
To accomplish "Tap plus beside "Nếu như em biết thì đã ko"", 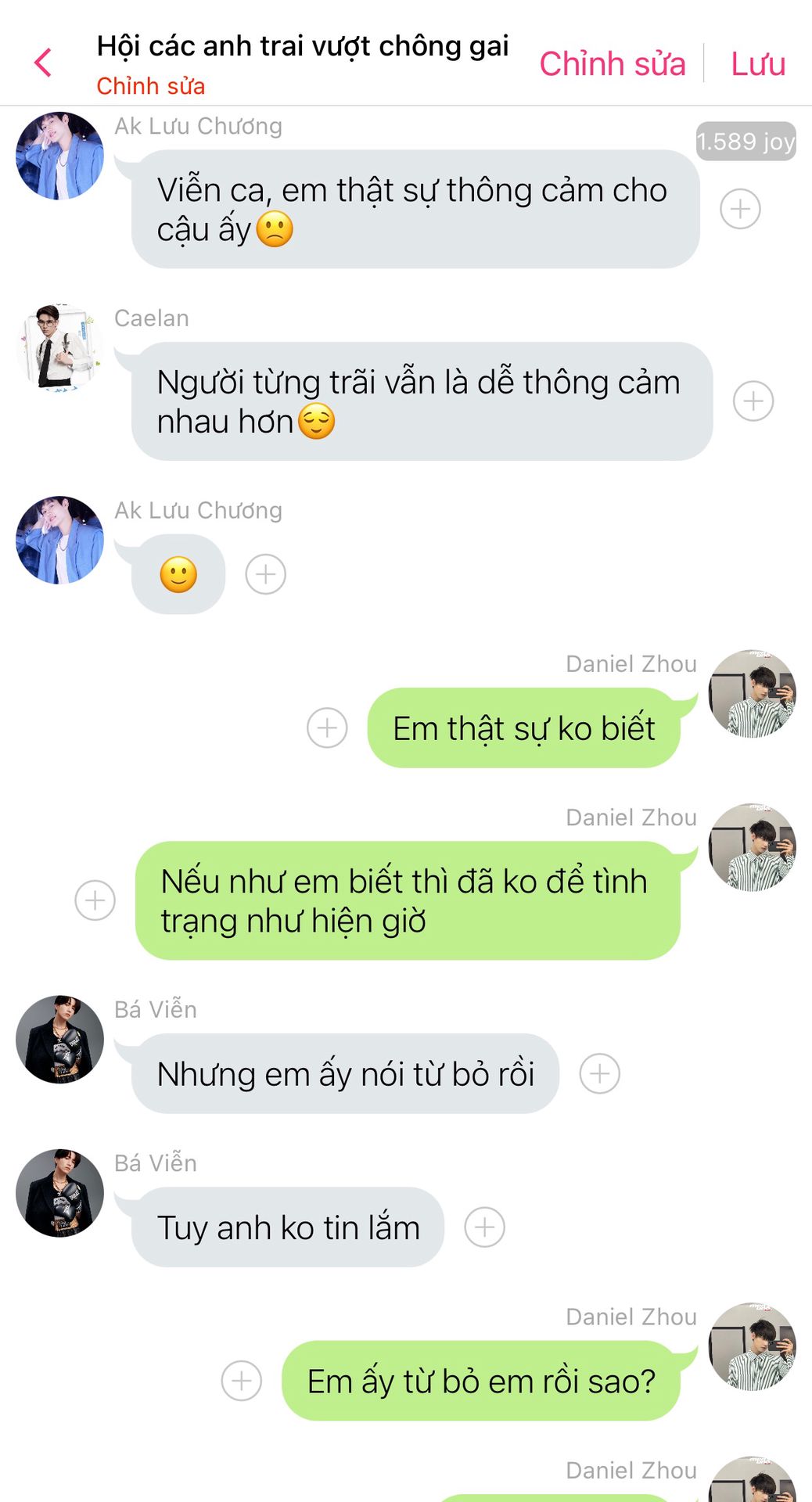I will (95, 900).
